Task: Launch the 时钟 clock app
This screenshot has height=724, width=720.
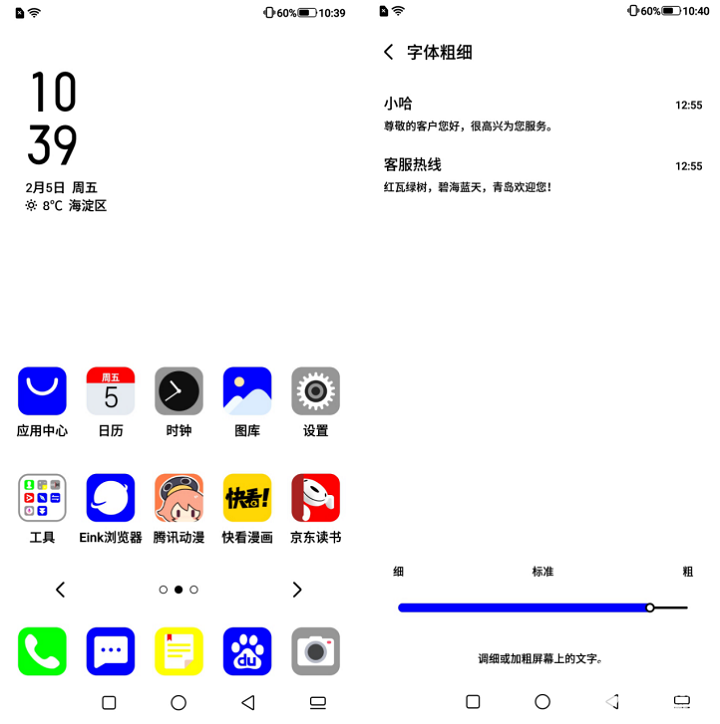Action: 179,391
